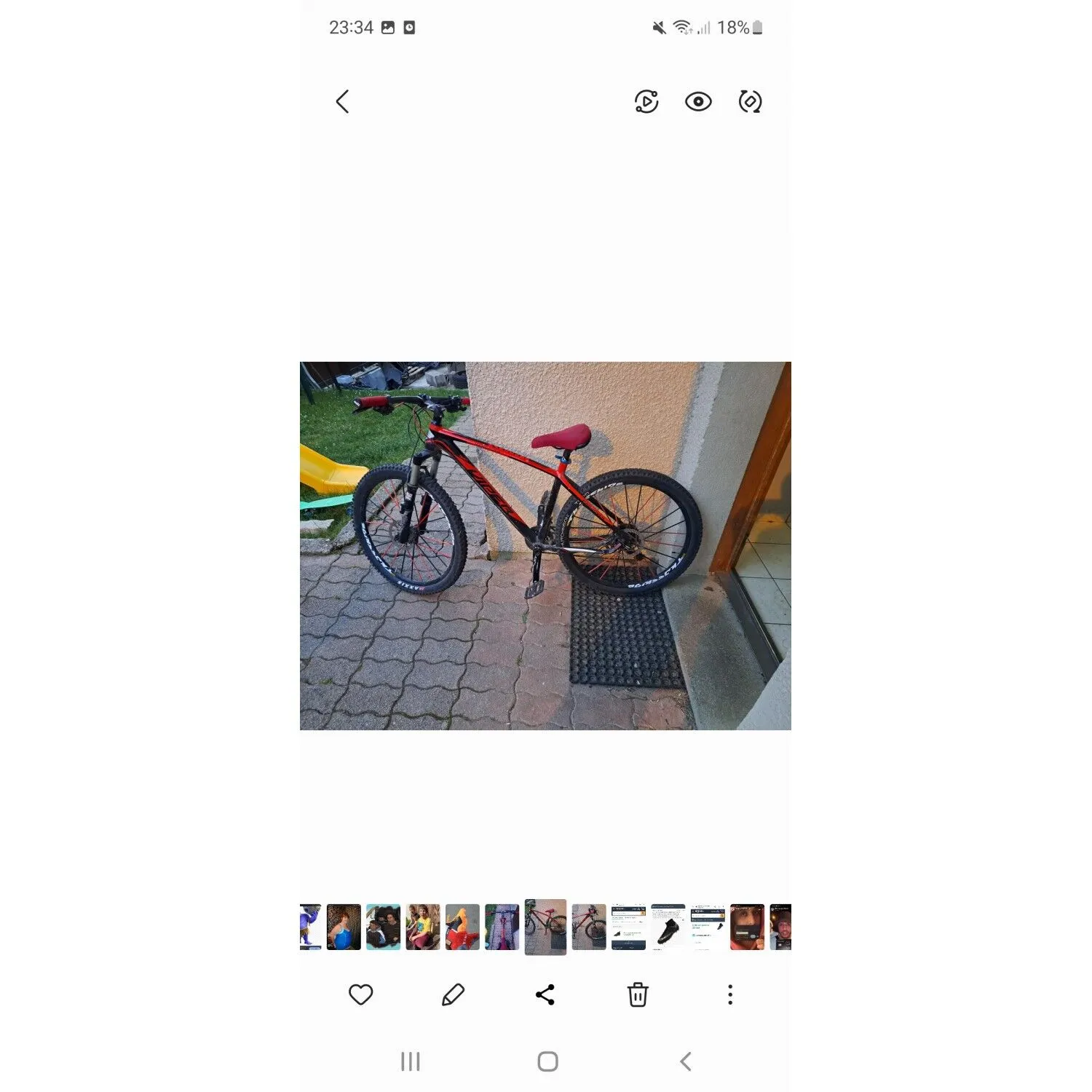View the thumbnail with yellow-shirt person
The image size is (1092, 1092).
pyautogui.click(x=423, y=927)
